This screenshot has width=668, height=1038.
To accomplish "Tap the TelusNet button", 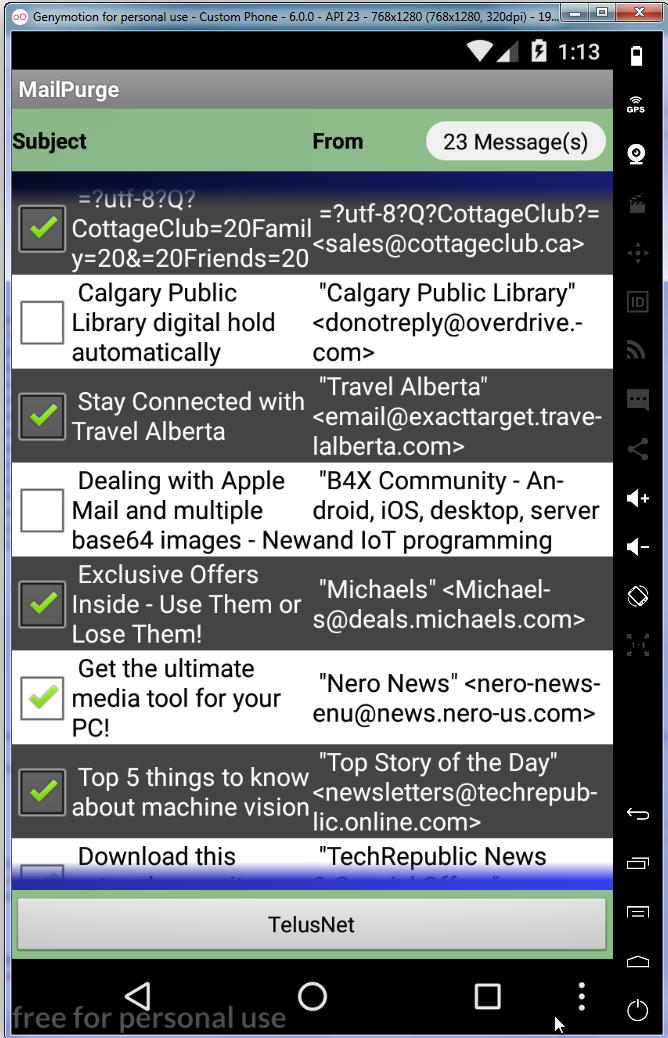I will pos(311,924).
